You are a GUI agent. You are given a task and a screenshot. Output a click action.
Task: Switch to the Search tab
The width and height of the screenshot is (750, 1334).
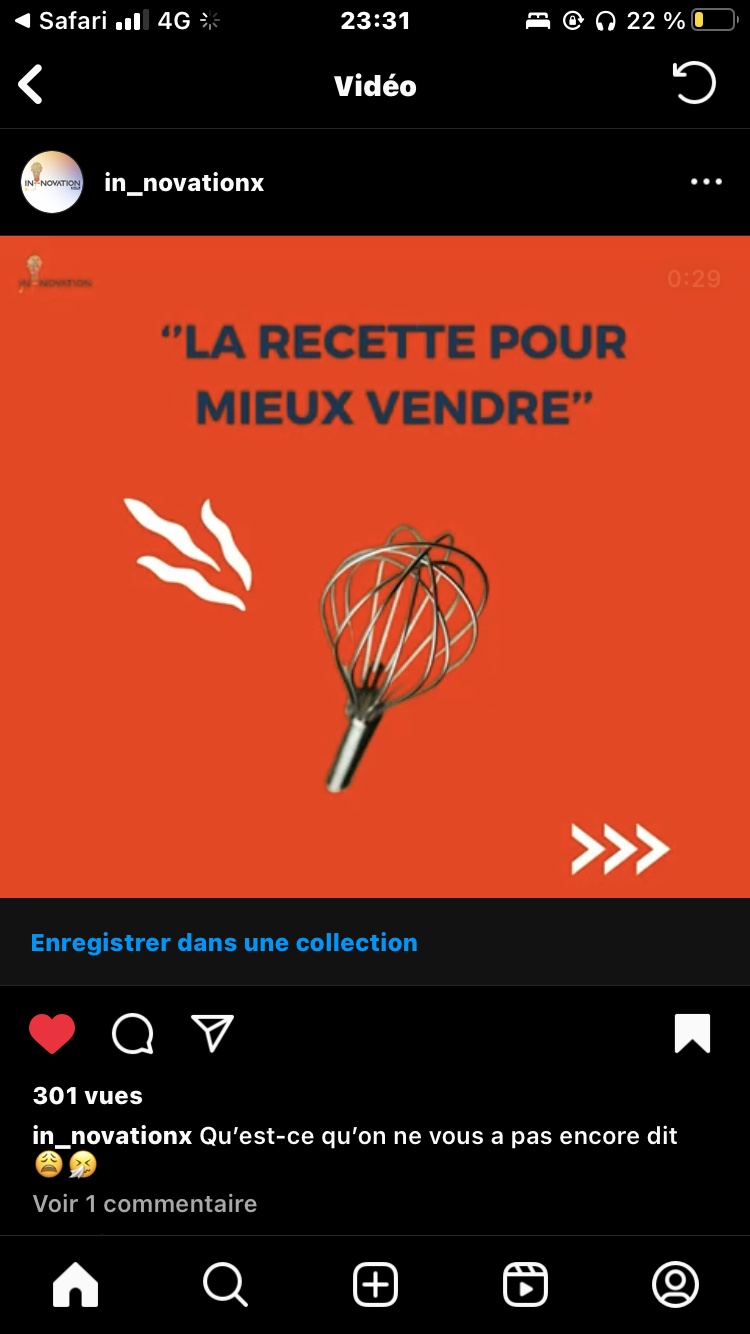click(x=225, y=1284)
